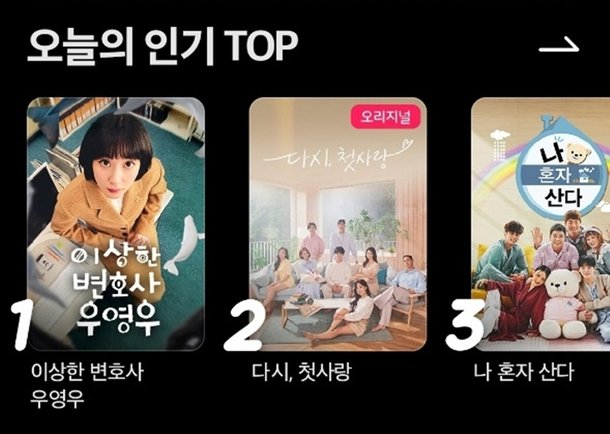Viewport: 610px width, 434px height.
Task: Open 다시, 첫사랑 show card
Action: click(x=337, y=225)
